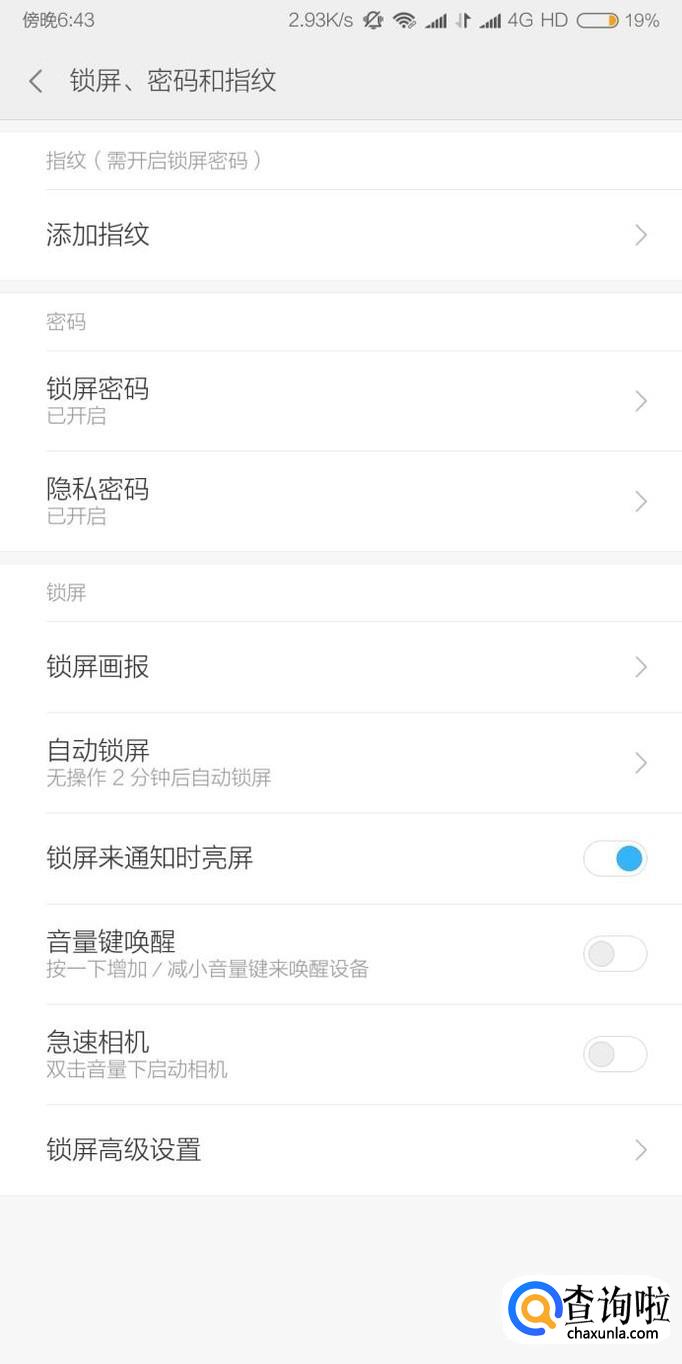
Task: Go back using the header arrow
Action: [36, 81]
